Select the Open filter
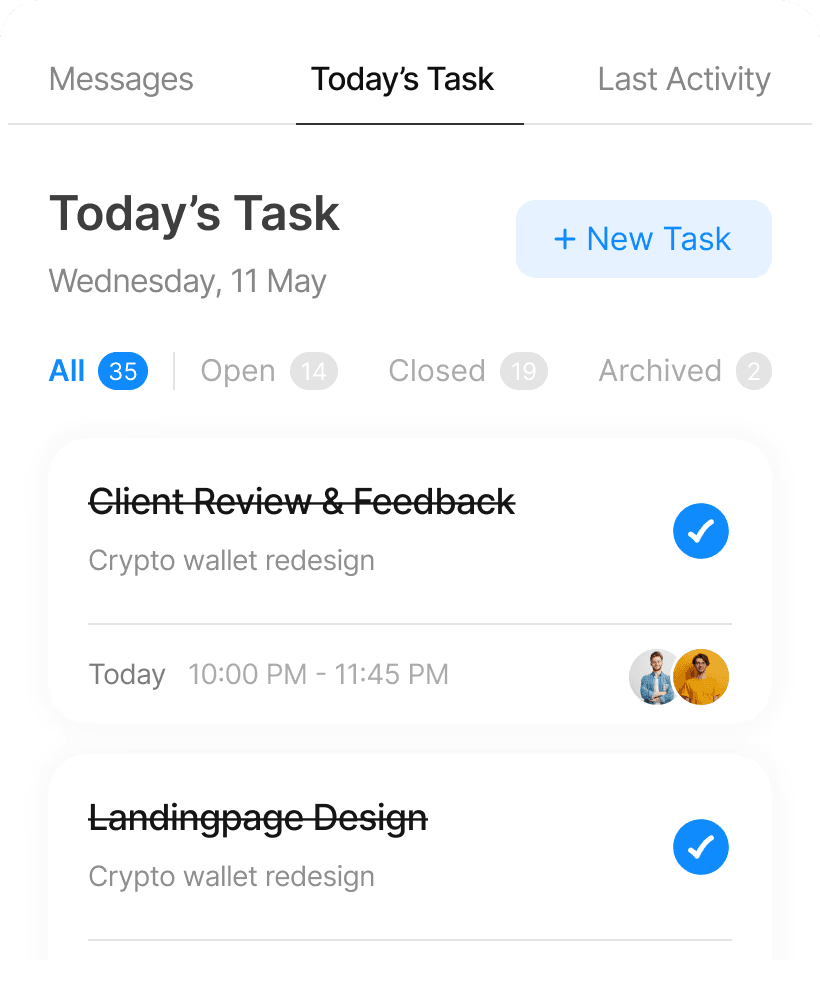The width and height of the screenshot is (820, 982). (238, 371)
